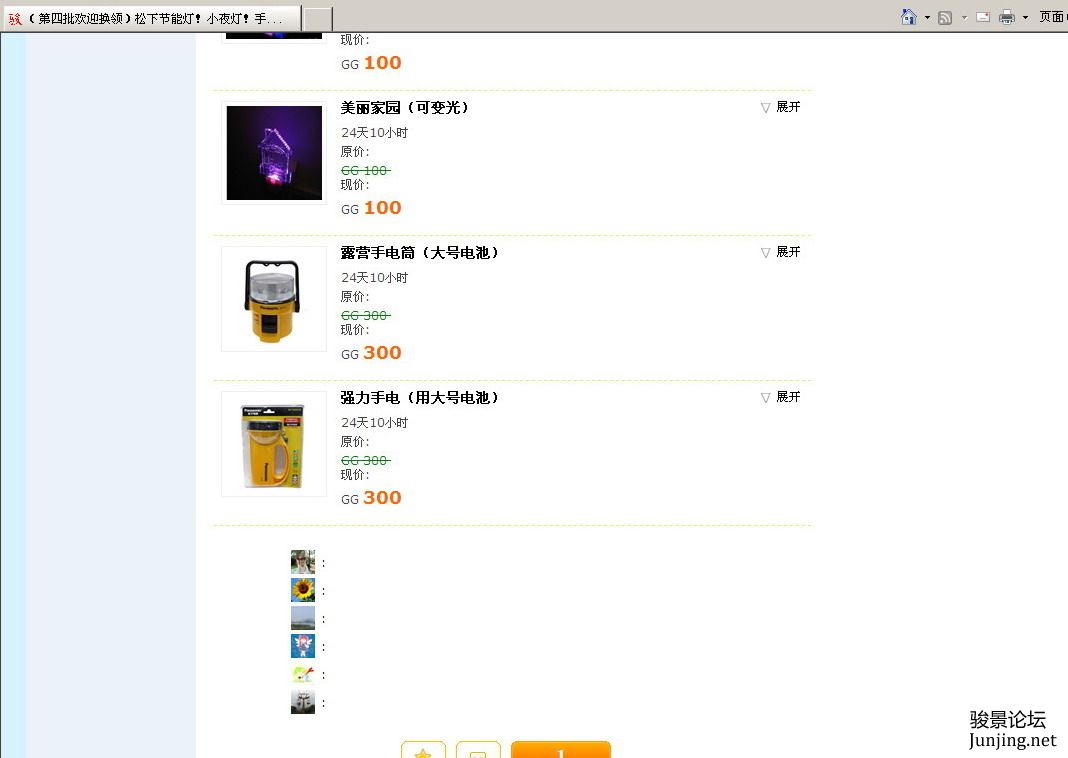The width and height of the screenshot is (1068, 758).
Task: Select the 松下节能灯 browser tab
Action: click(x=150, y=18)
